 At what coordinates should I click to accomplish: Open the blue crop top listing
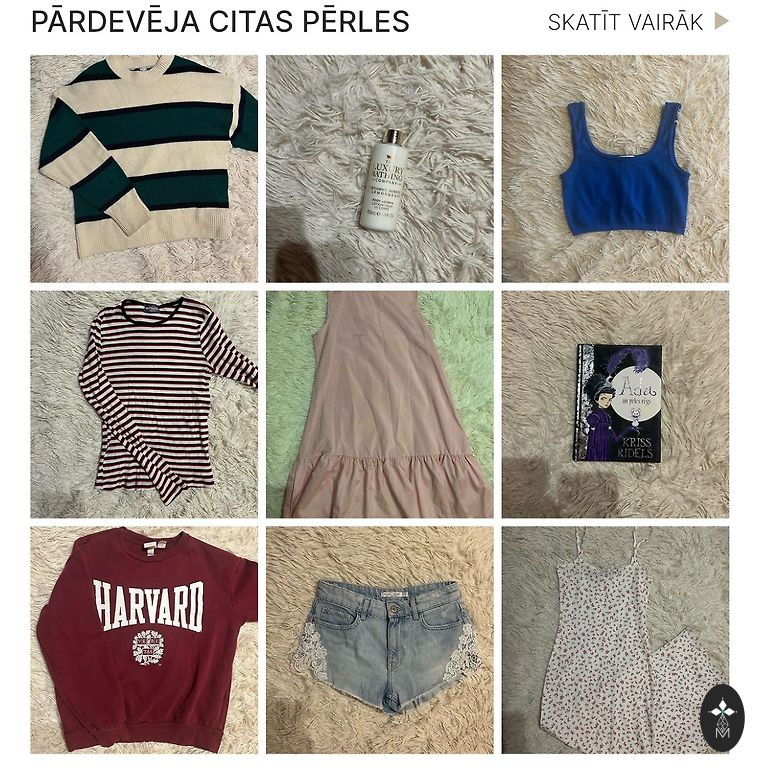pyautogui.click(x=615, y=168)
